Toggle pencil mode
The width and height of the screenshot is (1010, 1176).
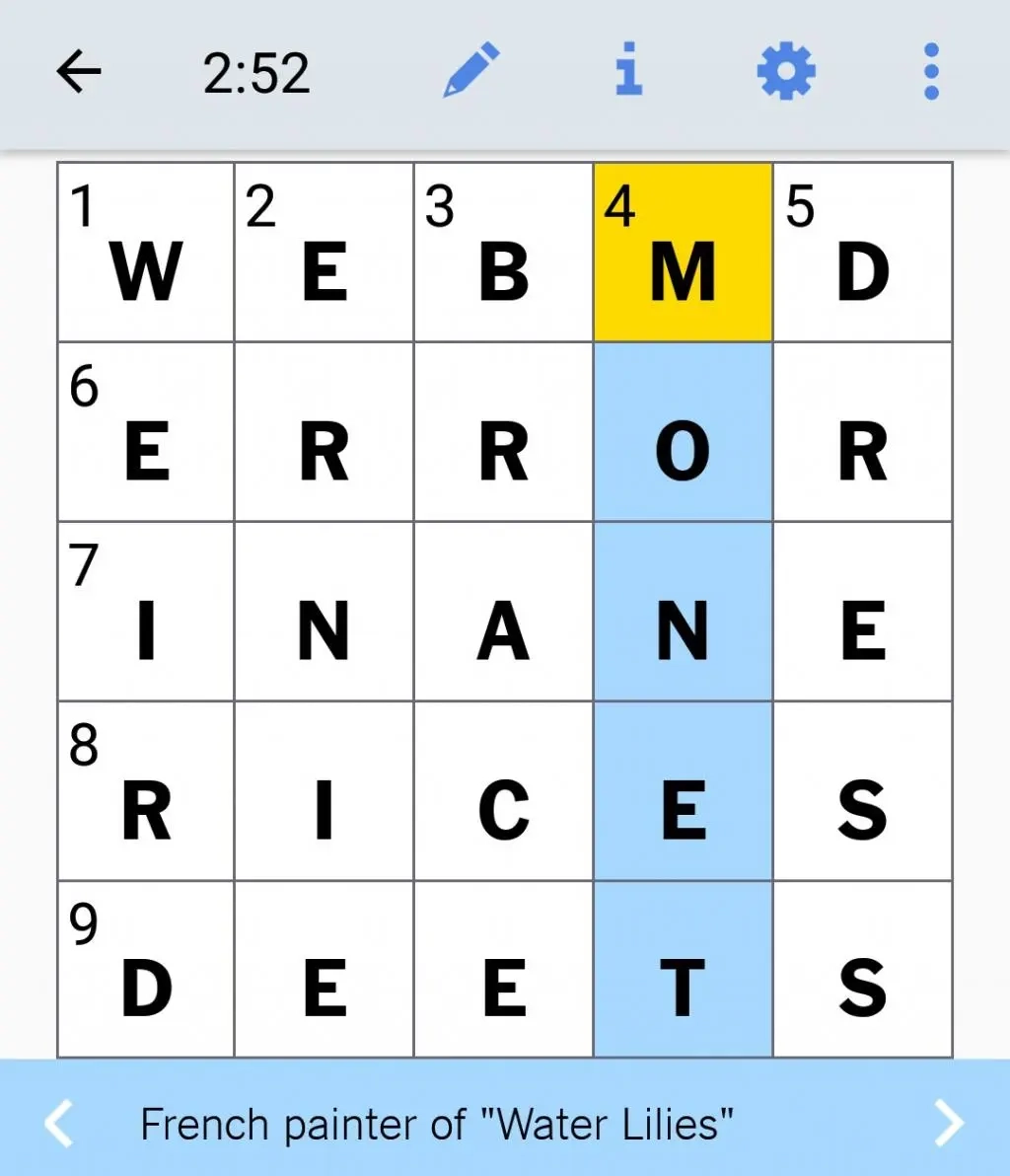click(x=470, y=71)
